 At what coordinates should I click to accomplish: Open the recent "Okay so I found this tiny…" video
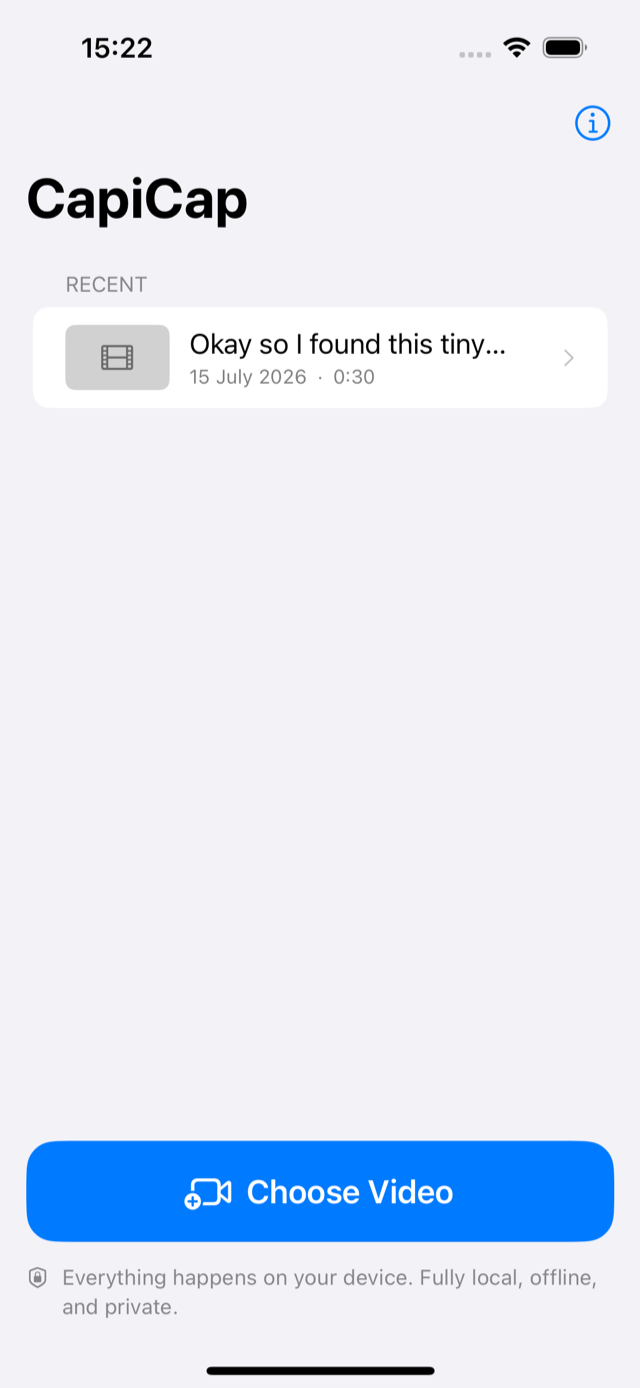click(320, 358)
